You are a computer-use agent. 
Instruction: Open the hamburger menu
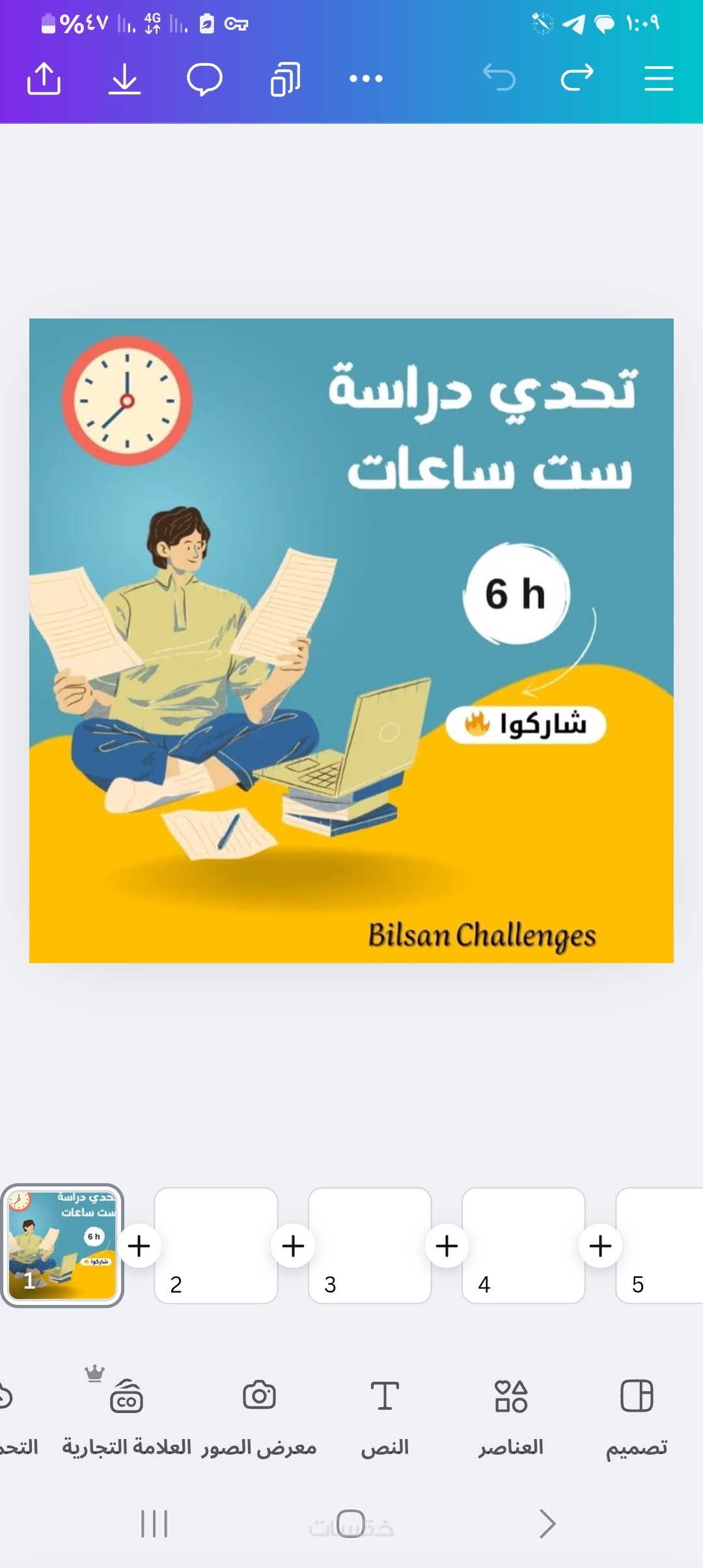click(x=658, y=79)
